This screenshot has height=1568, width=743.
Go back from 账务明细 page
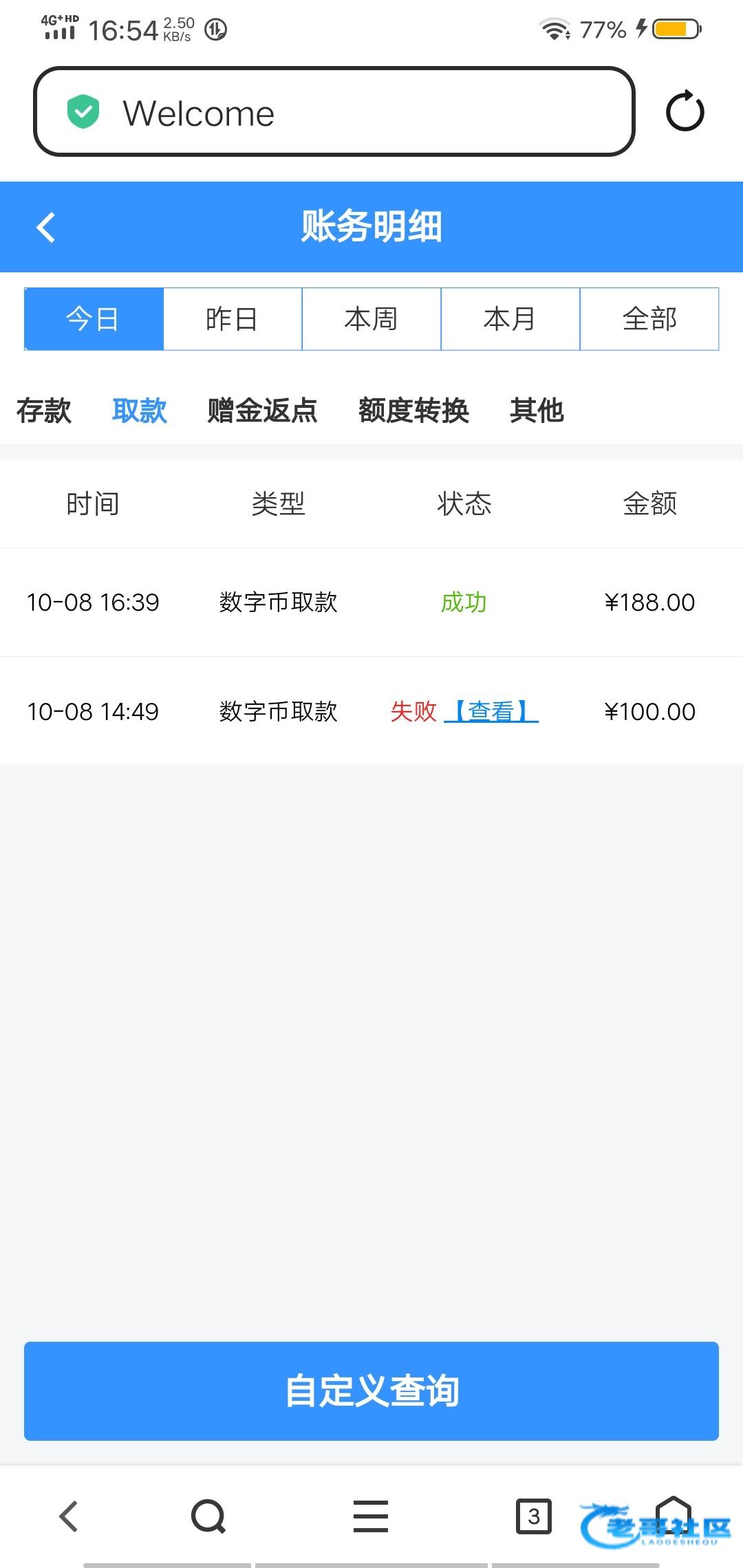tap(45, 228)
